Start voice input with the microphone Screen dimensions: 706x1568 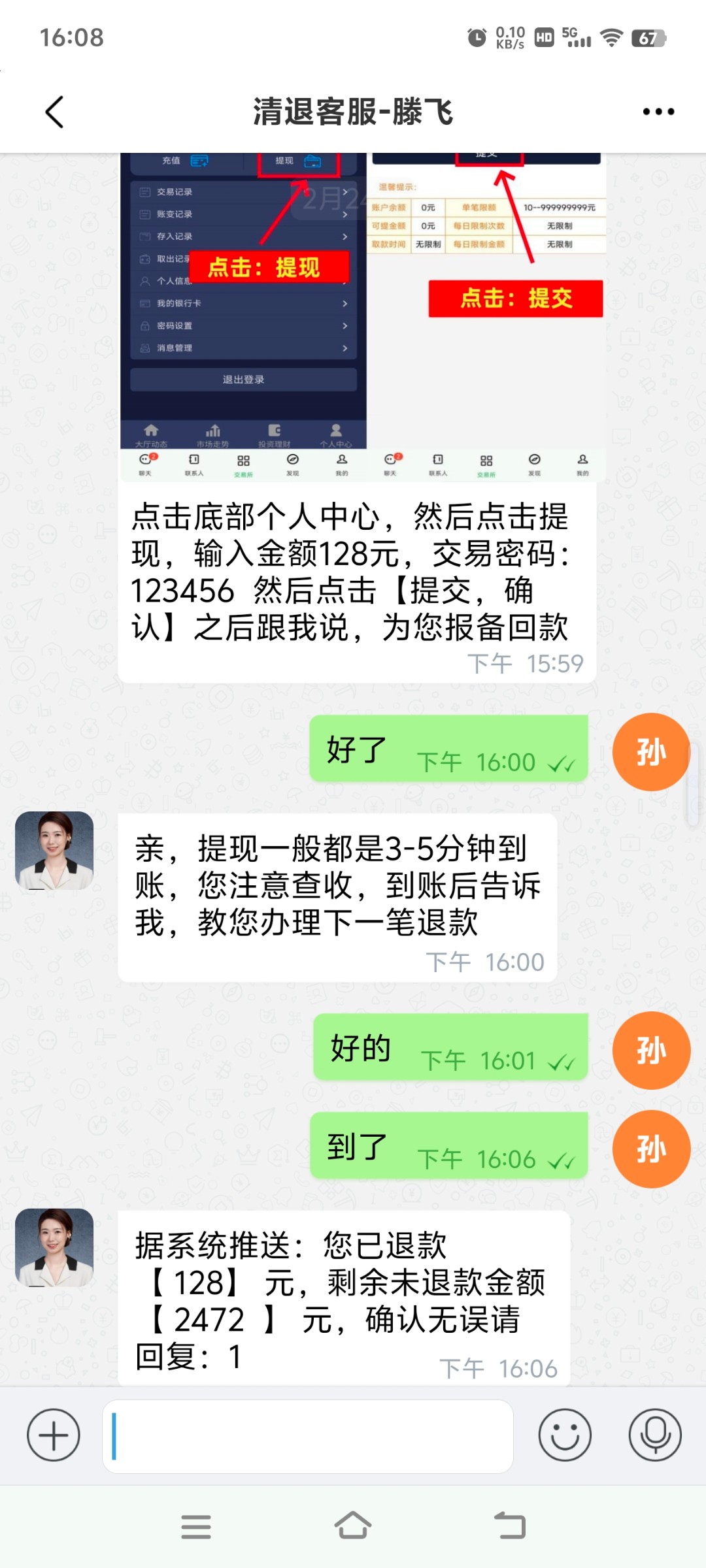click(x=654, y=1435)
